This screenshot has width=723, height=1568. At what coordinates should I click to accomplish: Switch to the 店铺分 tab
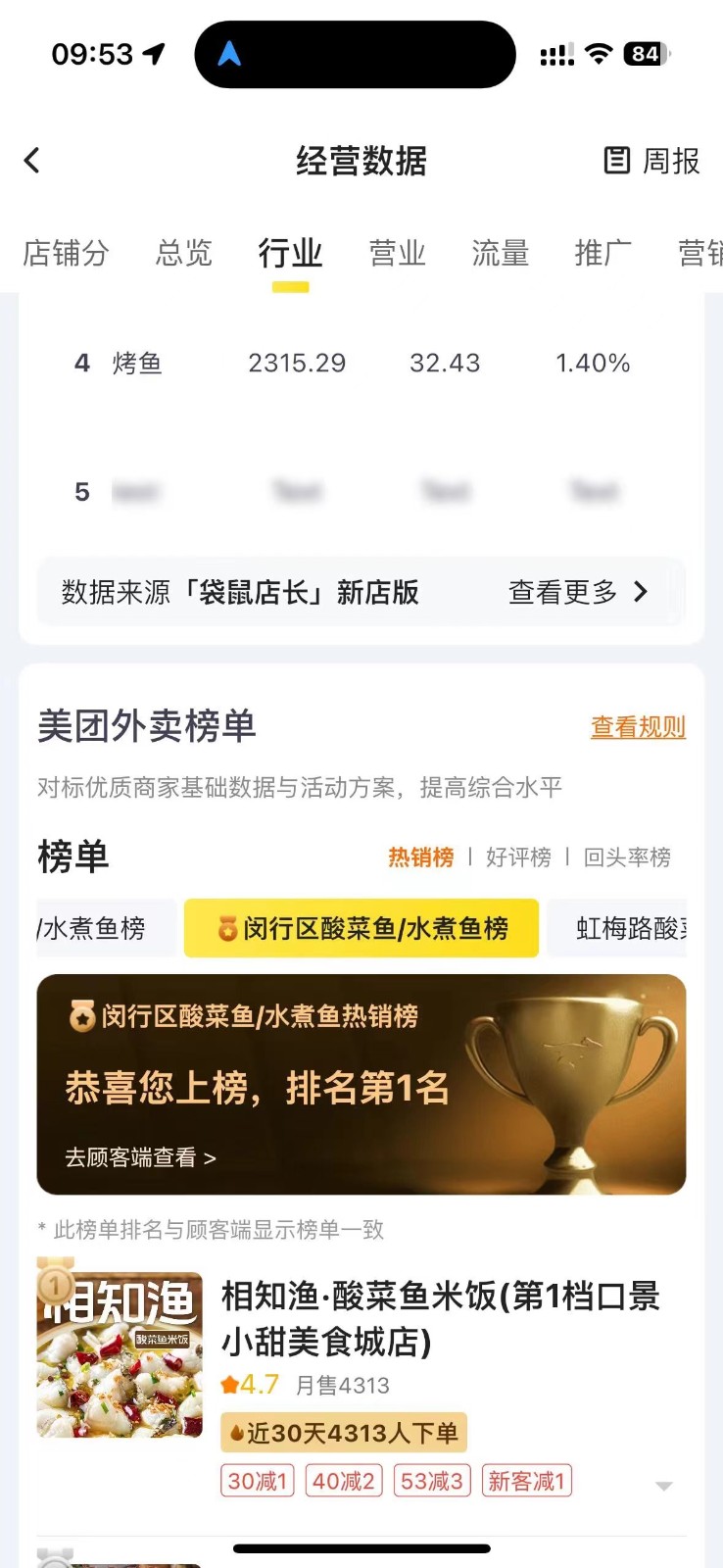(66, 253)
